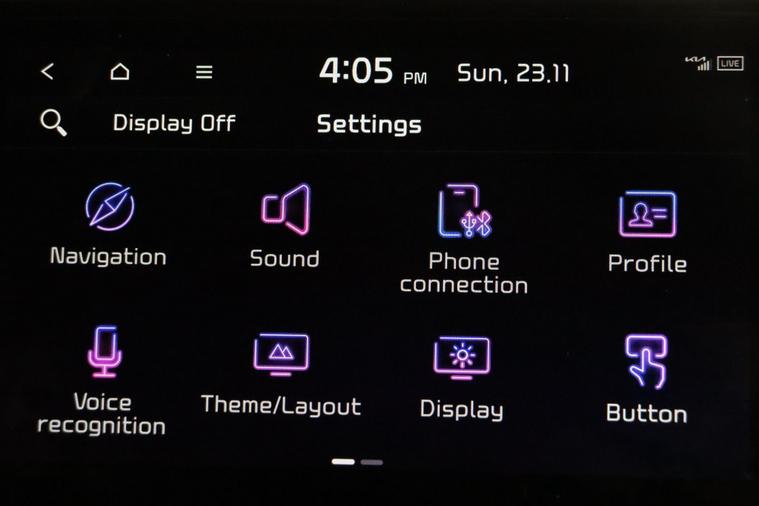759x506 pixels.
Task: Go to the home screen
Action: pyautogui.click(x=120, y=72)
